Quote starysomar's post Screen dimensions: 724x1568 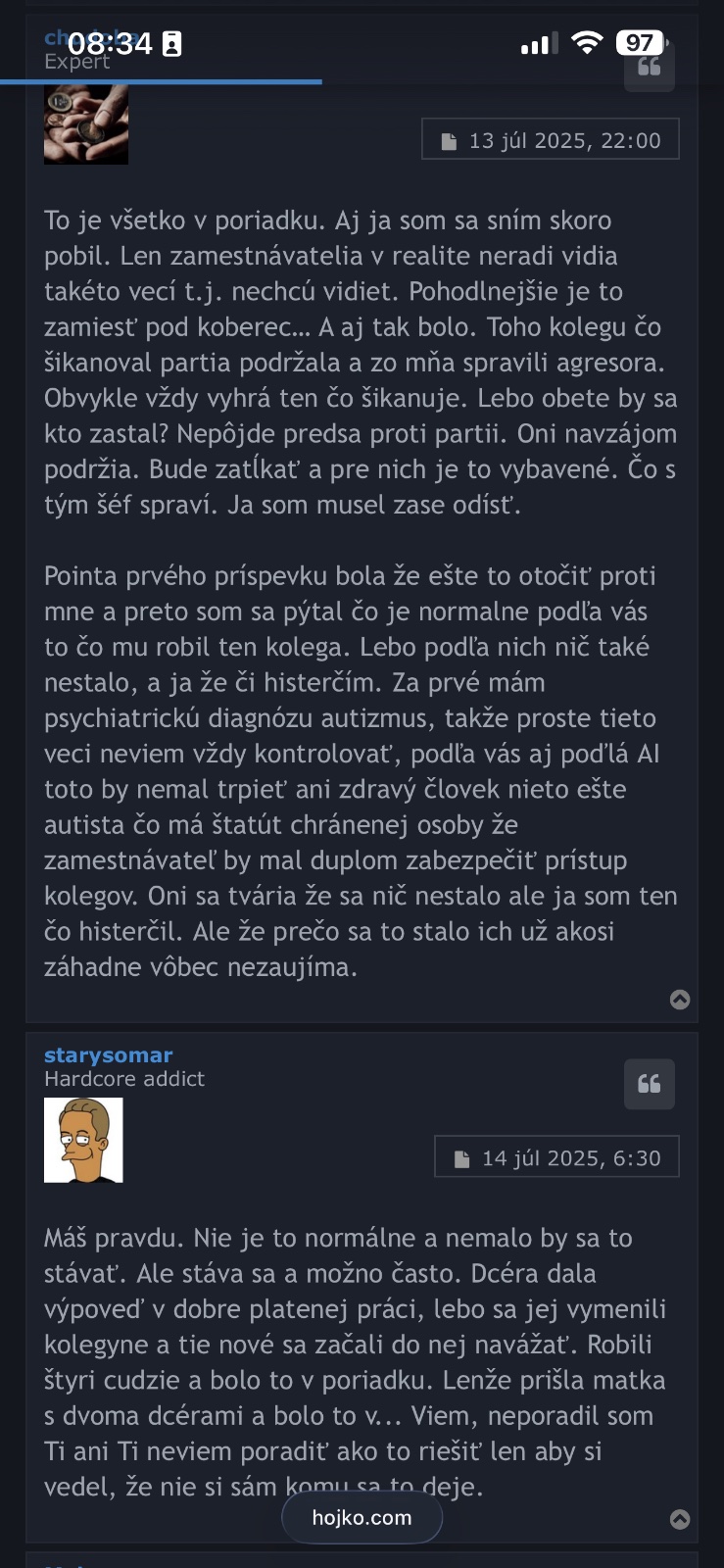point(649,1084)
